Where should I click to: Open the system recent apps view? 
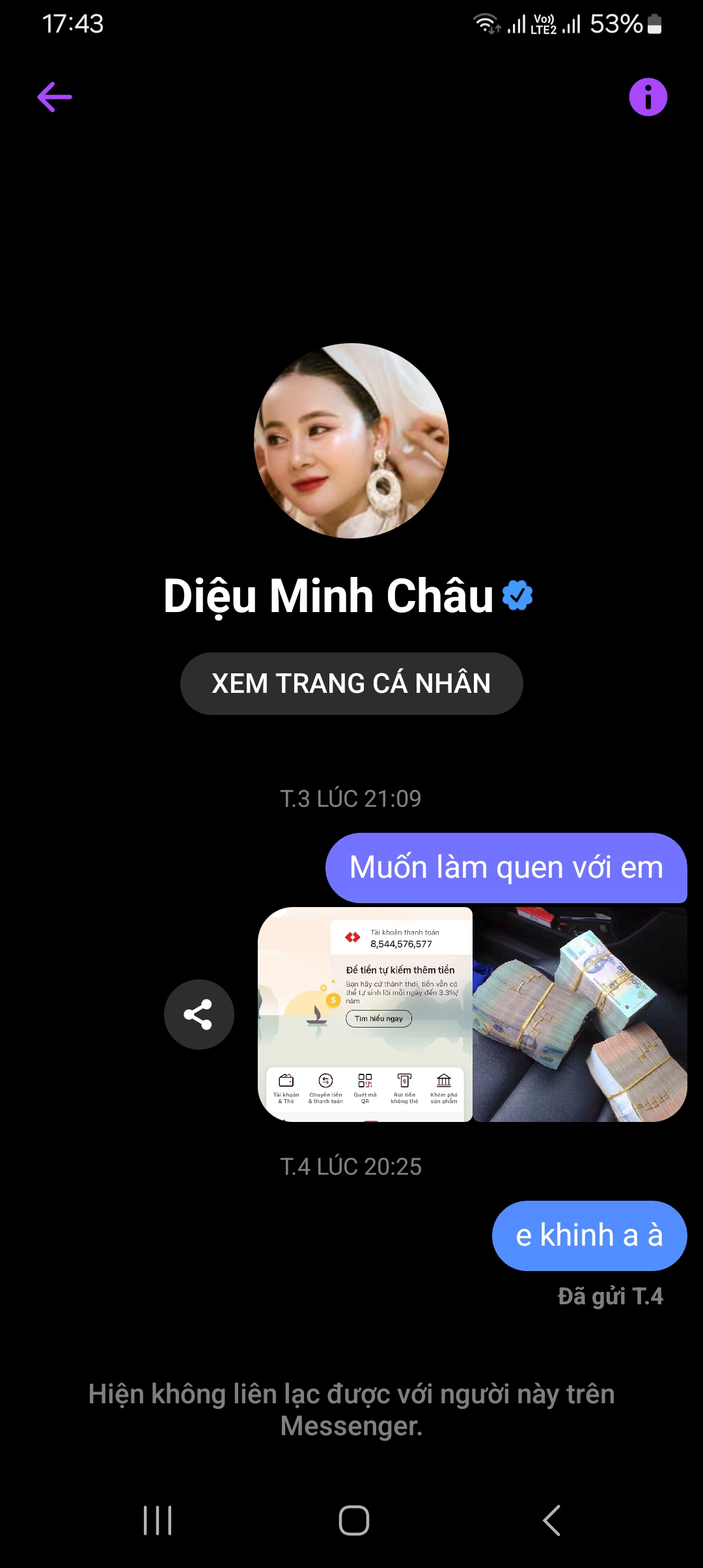(158, 1520)
